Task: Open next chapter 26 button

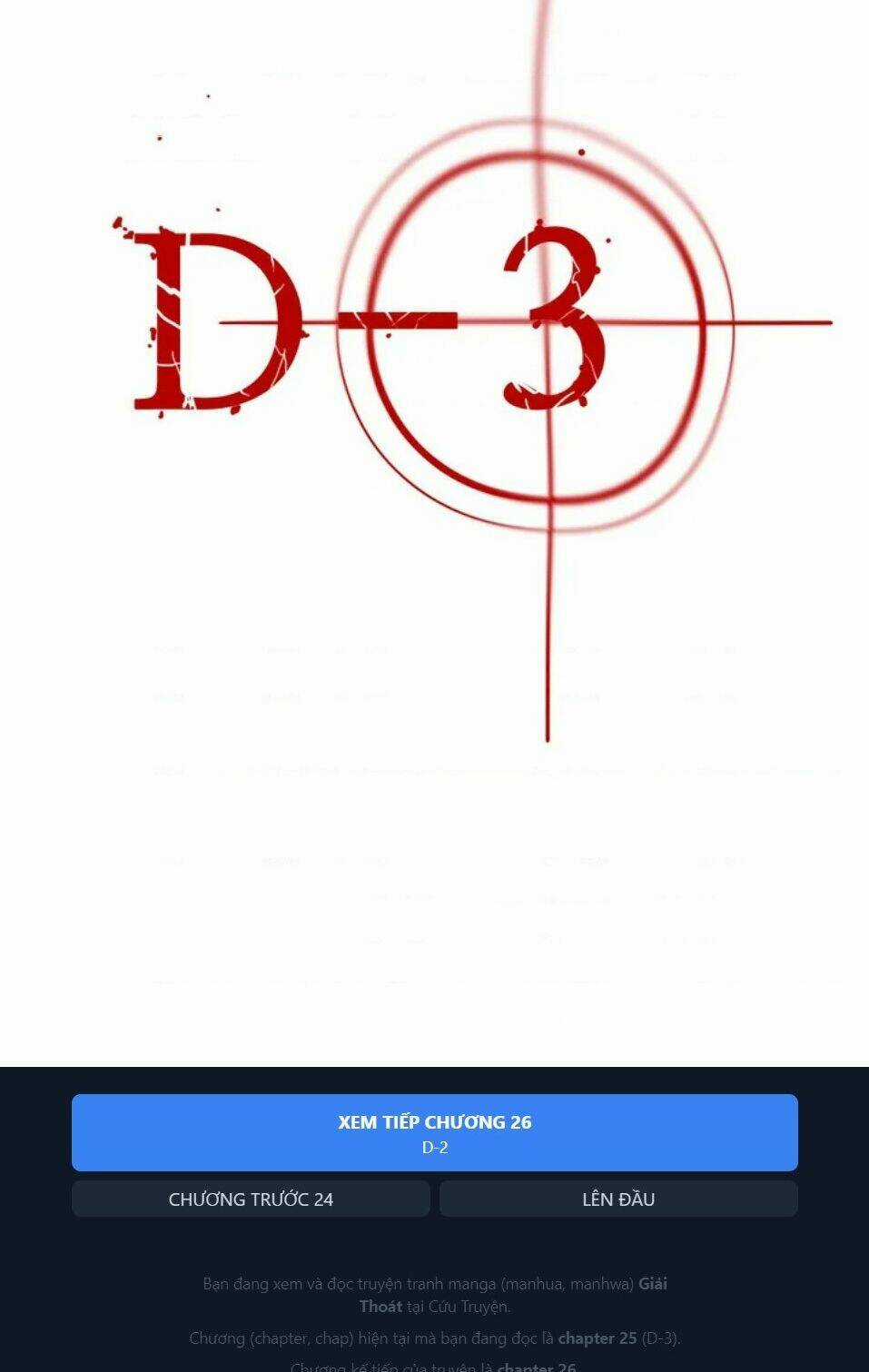Action: click(x=434, y=1132)
